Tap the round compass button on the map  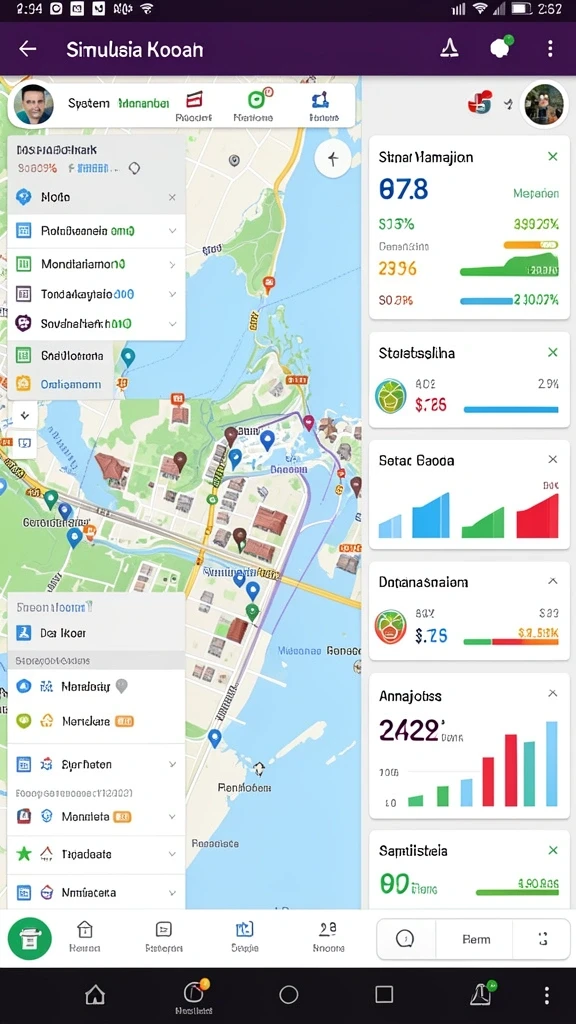pos(333,159)
